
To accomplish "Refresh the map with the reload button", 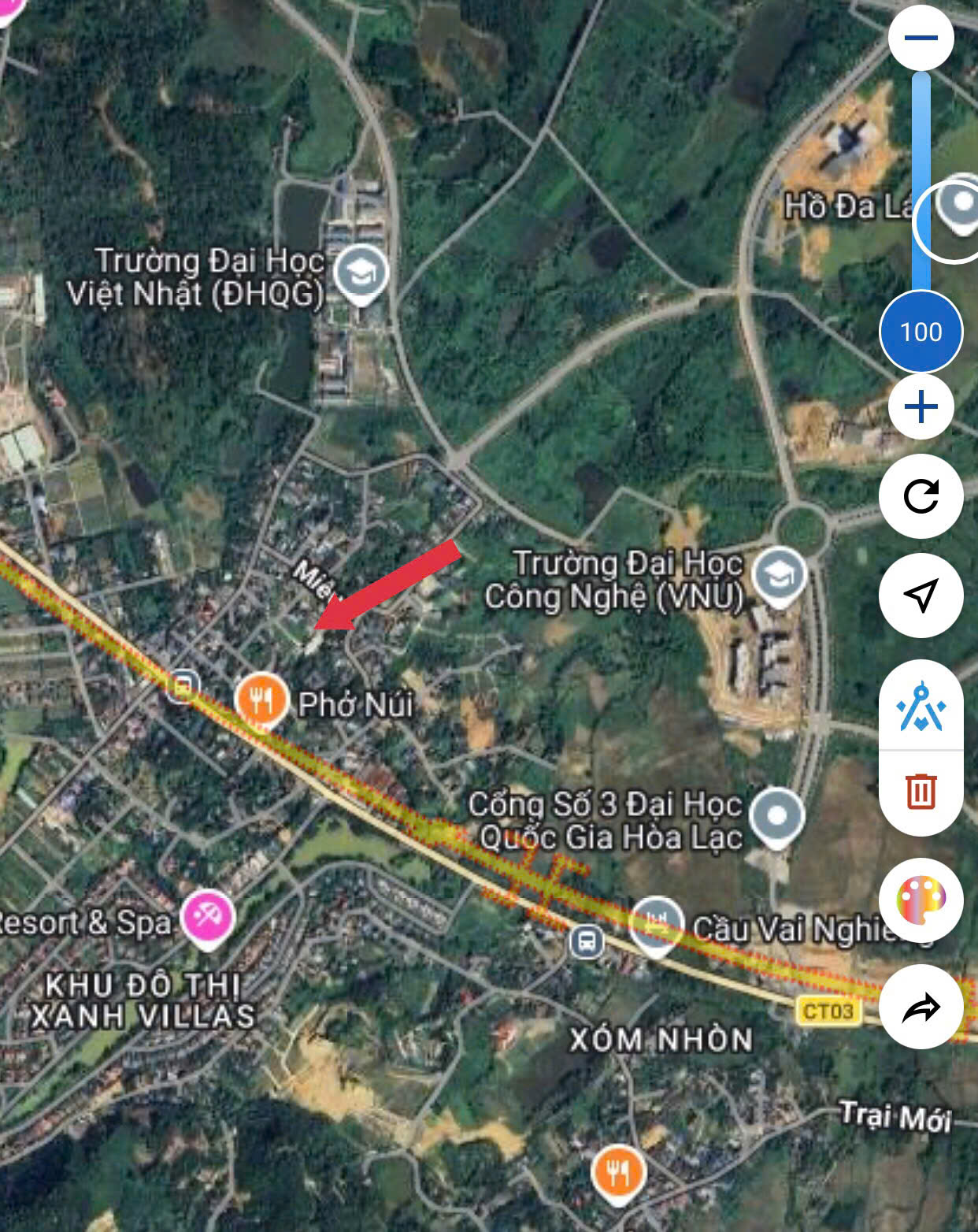I will pos(921,496).
